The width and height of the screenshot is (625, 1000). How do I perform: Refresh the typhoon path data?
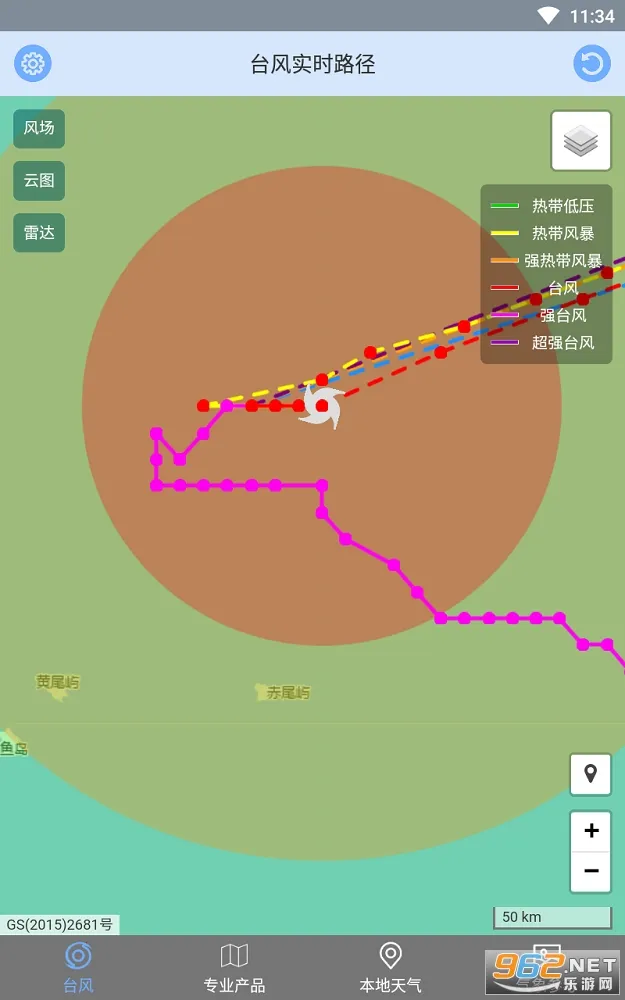(x=591, y=64)
